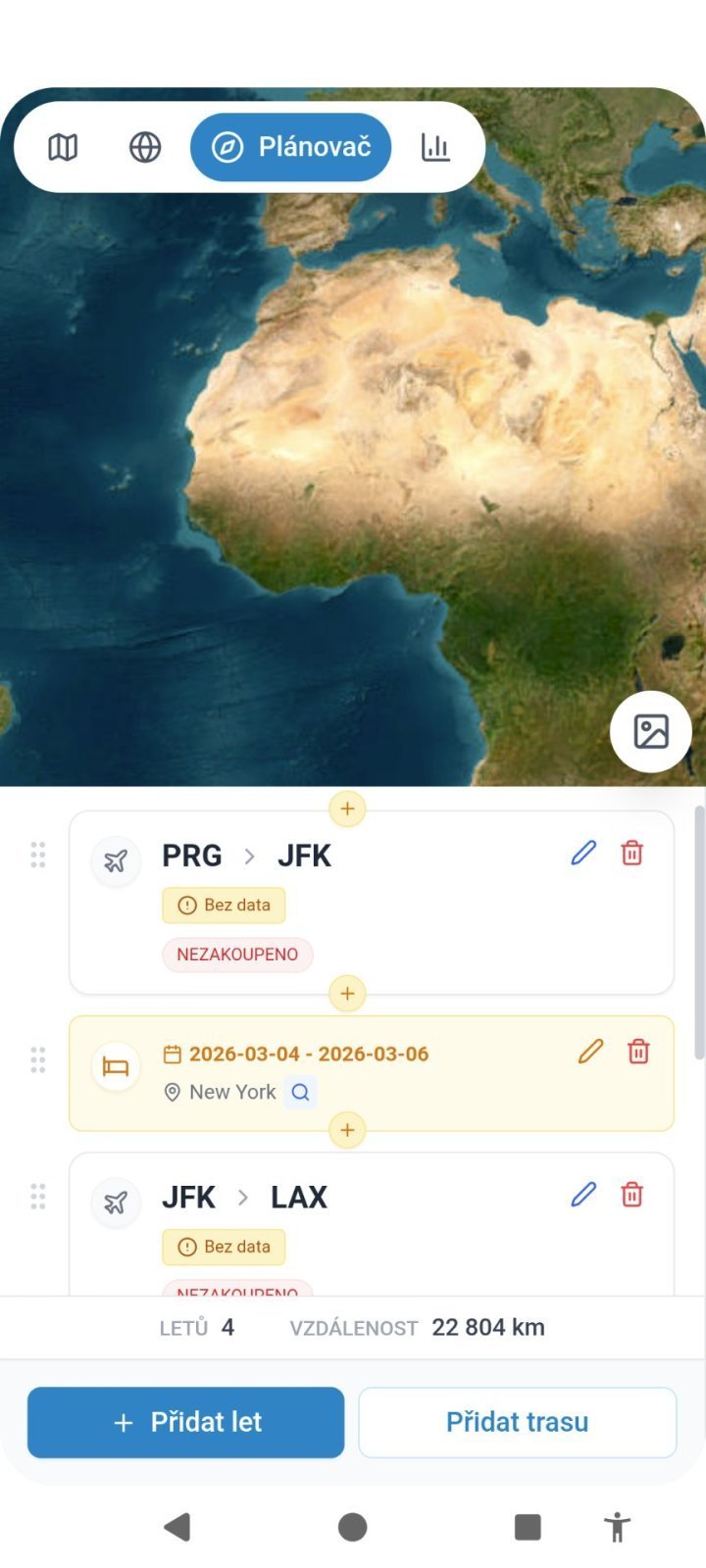Delete the JFK to LAX flight
This screenshot has width=706, height=1568.
(x=632, y=1194)
